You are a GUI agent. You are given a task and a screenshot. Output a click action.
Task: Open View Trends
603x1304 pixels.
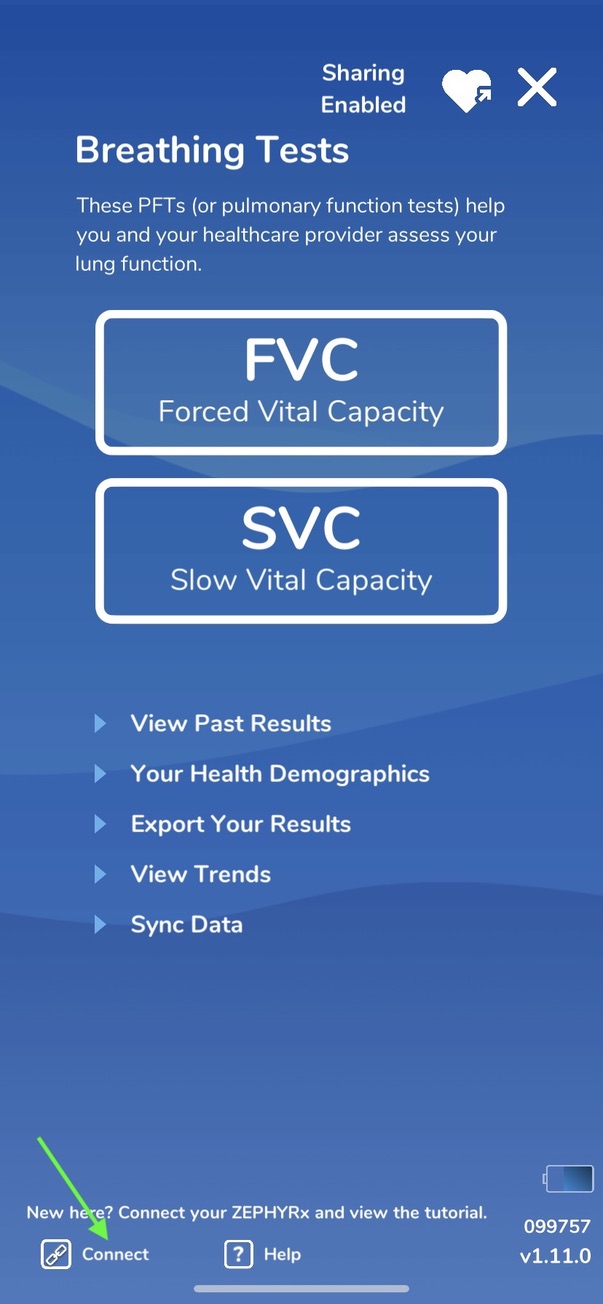(200, 874)
